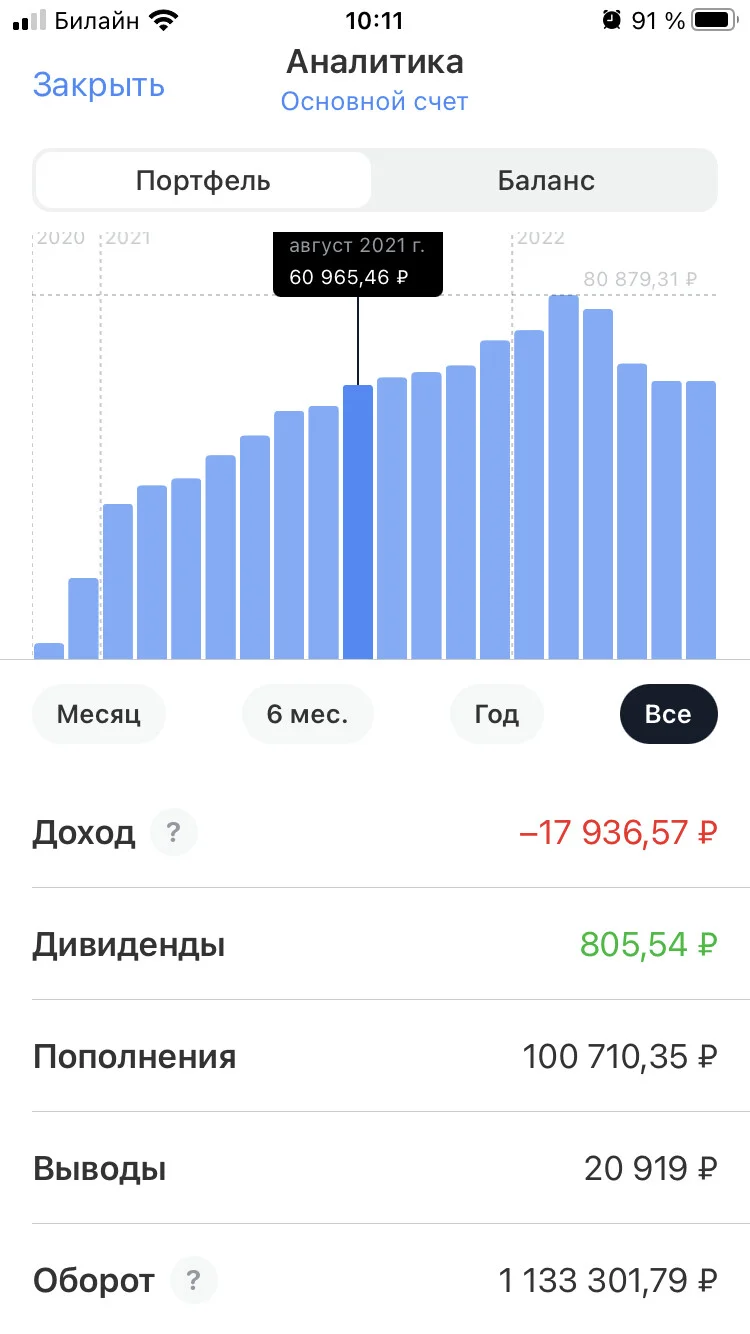750x1334 pixels.
Task: Switch to the Баланс tab
Action: (x=546, y=181)
